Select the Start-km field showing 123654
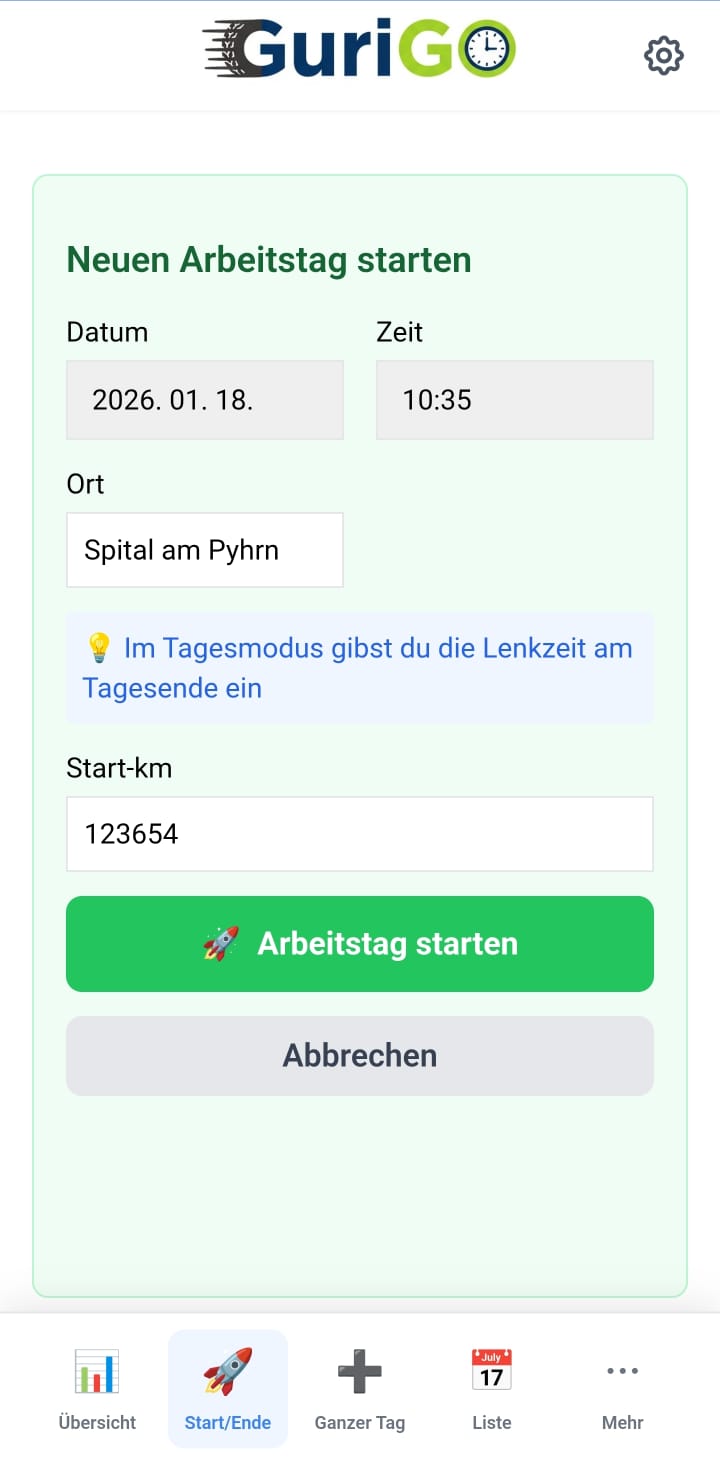720x1465 pixels. [359, 833]
